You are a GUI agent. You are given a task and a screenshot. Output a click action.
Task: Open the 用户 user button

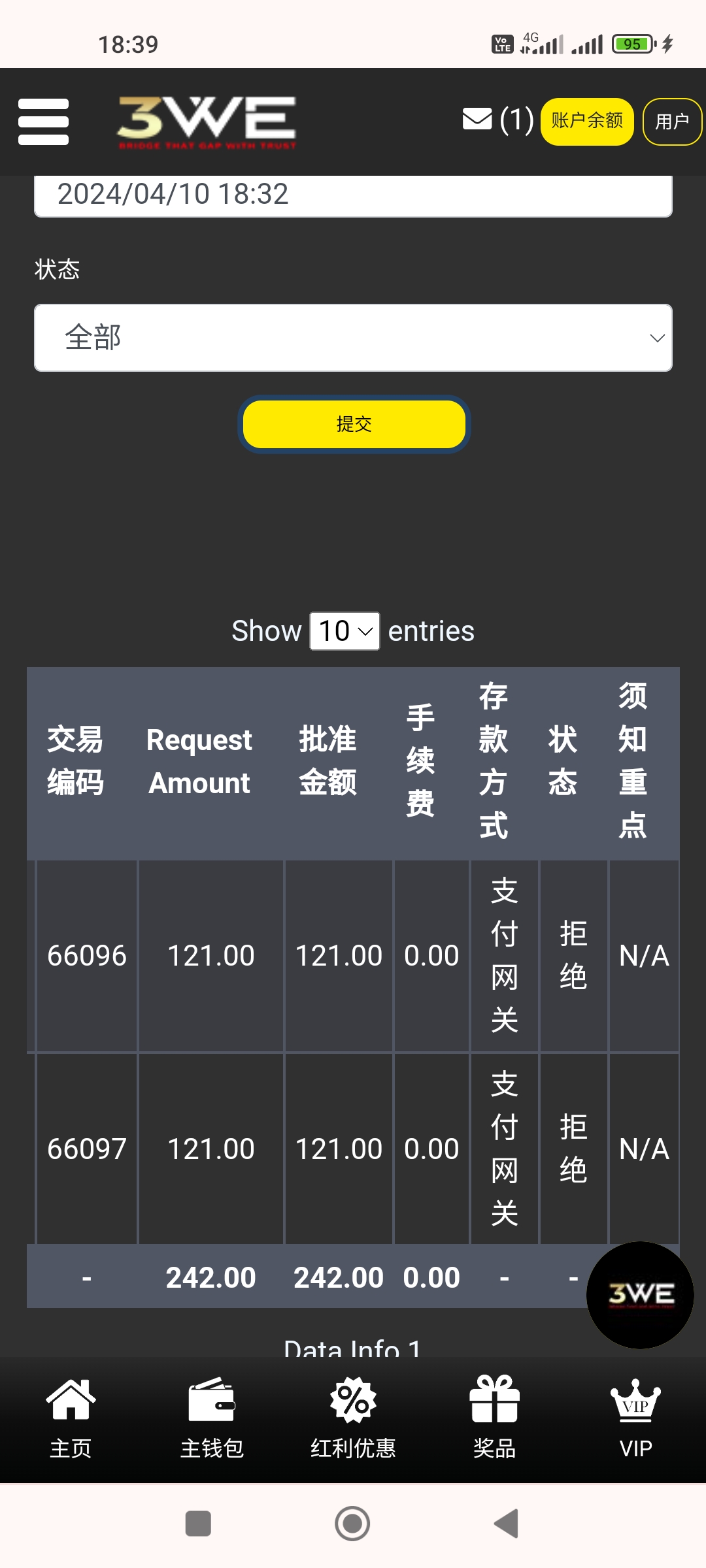coord(671,122)
